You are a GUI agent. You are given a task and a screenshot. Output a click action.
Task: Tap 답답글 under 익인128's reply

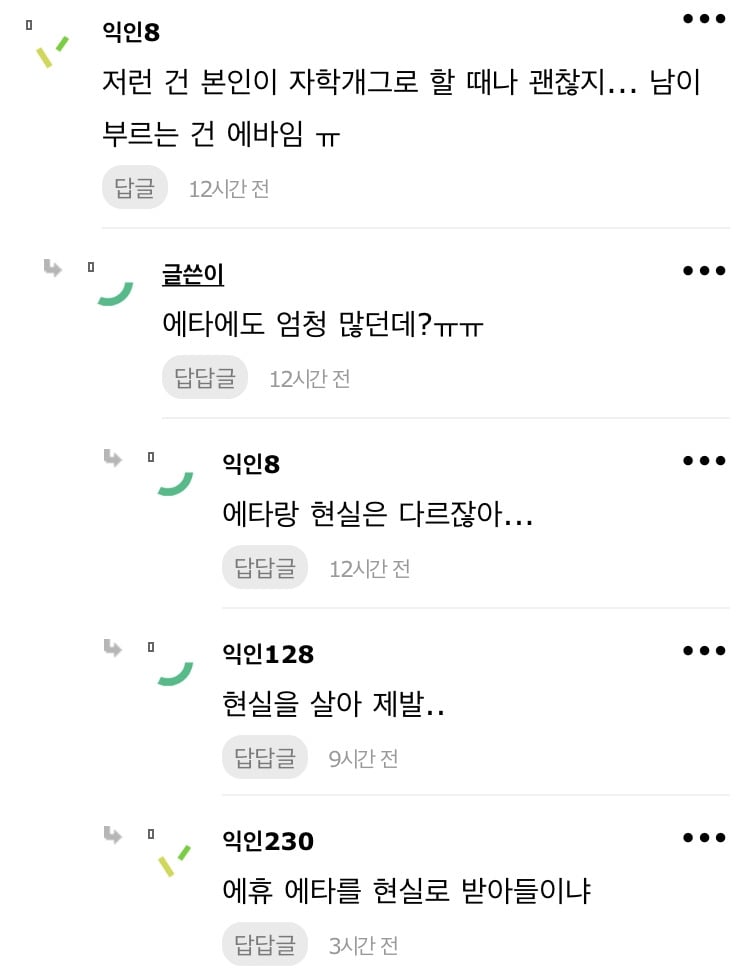pyautogui.click(x=265, y=757)
